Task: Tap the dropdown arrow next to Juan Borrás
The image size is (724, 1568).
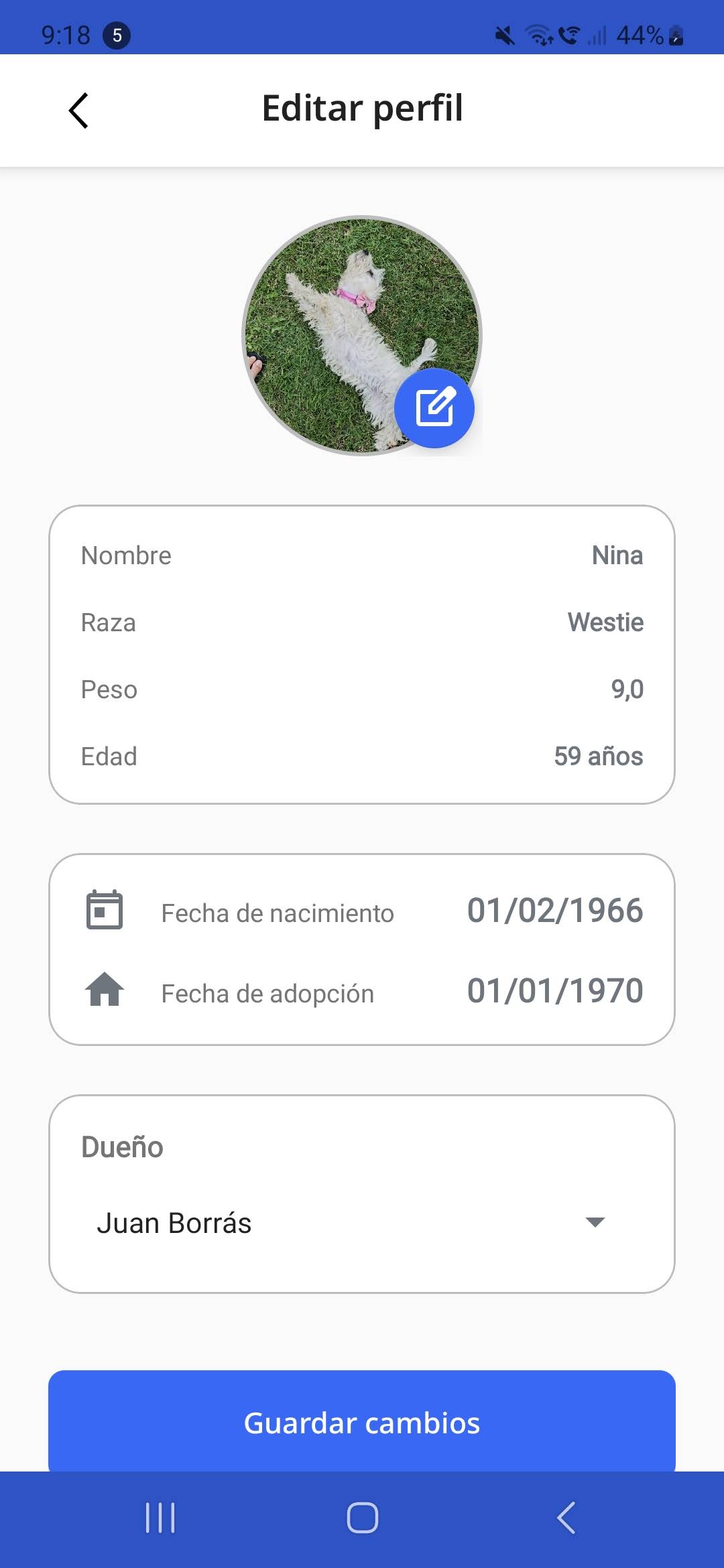Action: click(594, 1222)
